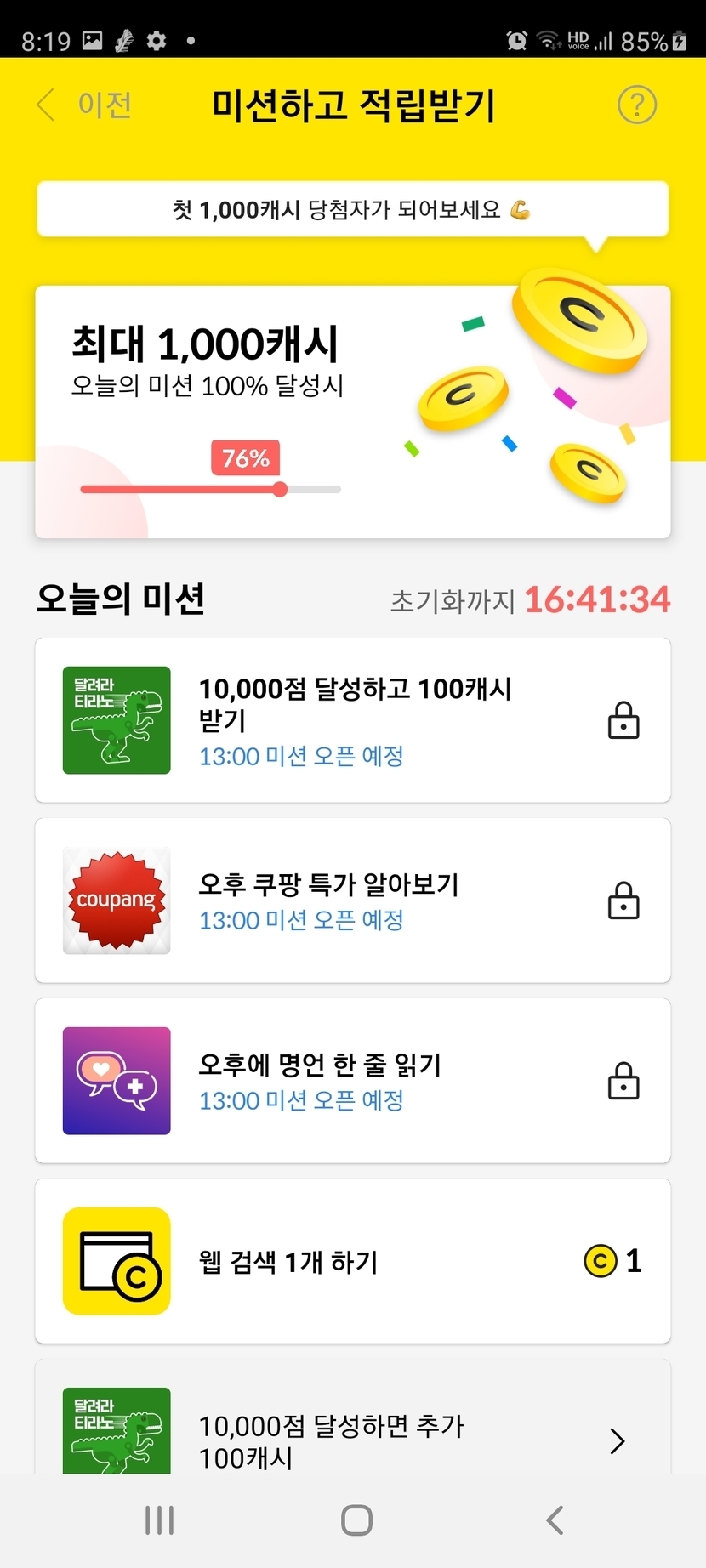Image resolution: width=706 pixels, height=1568 pixels.
Task: Open the recent apps switcher
Action: click(159, 1520)
